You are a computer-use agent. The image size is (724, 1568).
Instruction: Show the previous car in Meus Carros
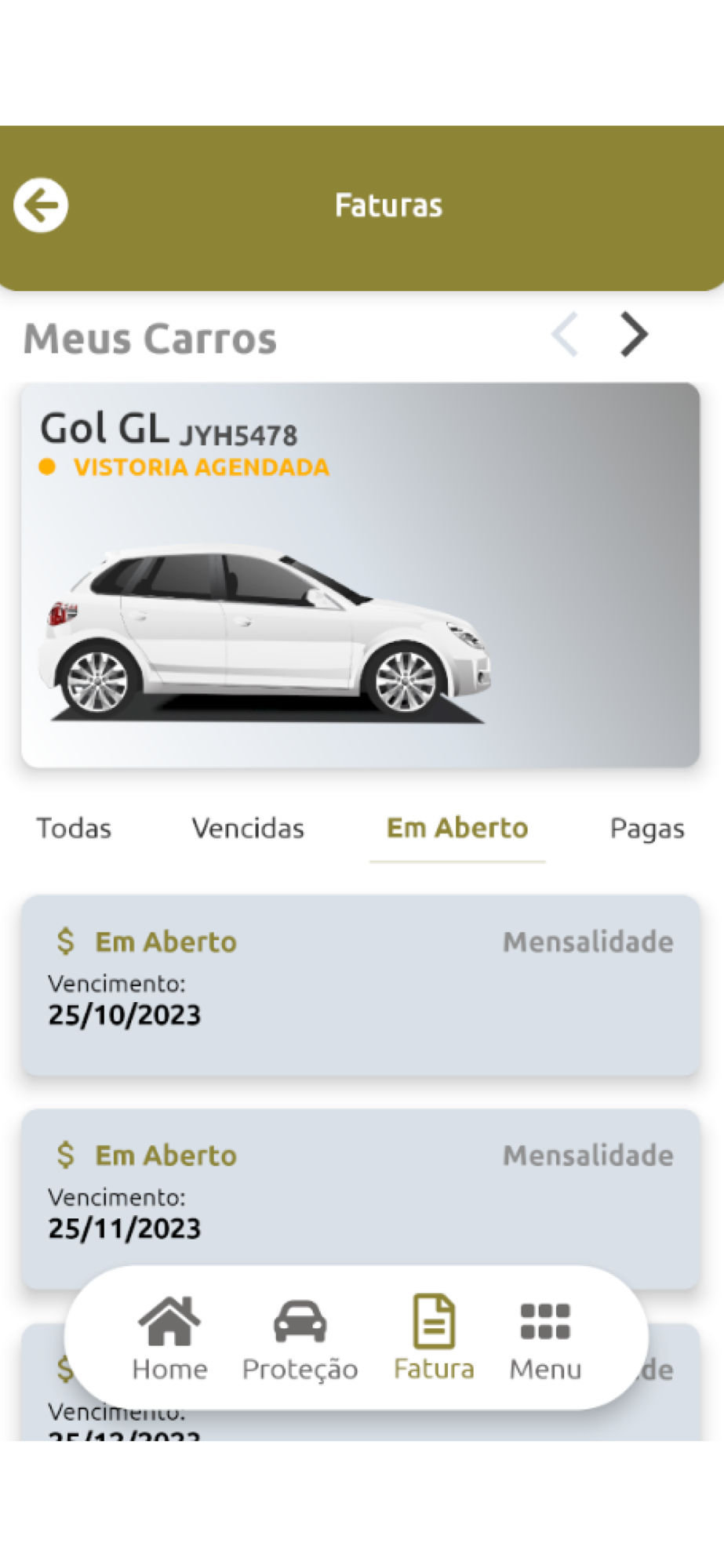pos(565,335)
